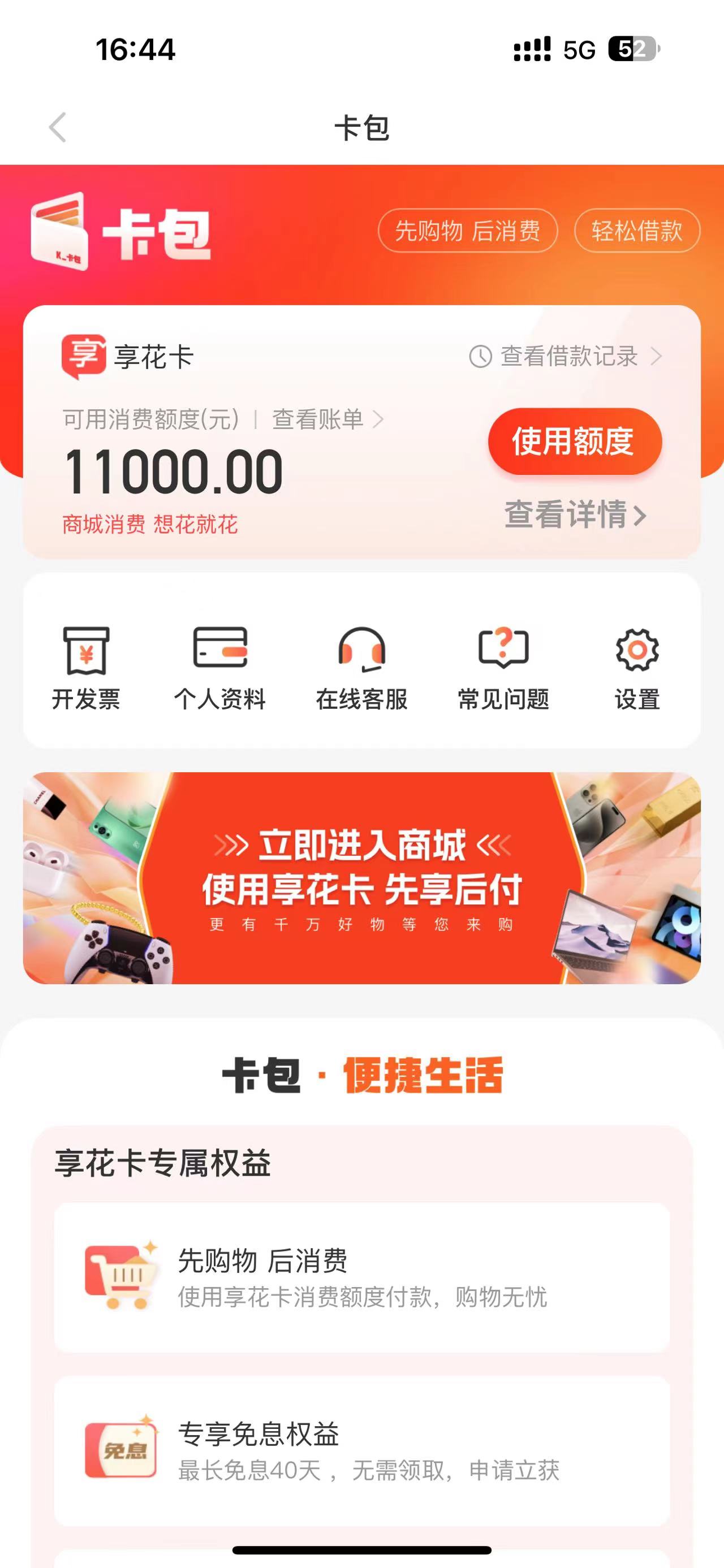Open the 立即进入商城 banner
The image size is (724, 1568).
(361, 878)
